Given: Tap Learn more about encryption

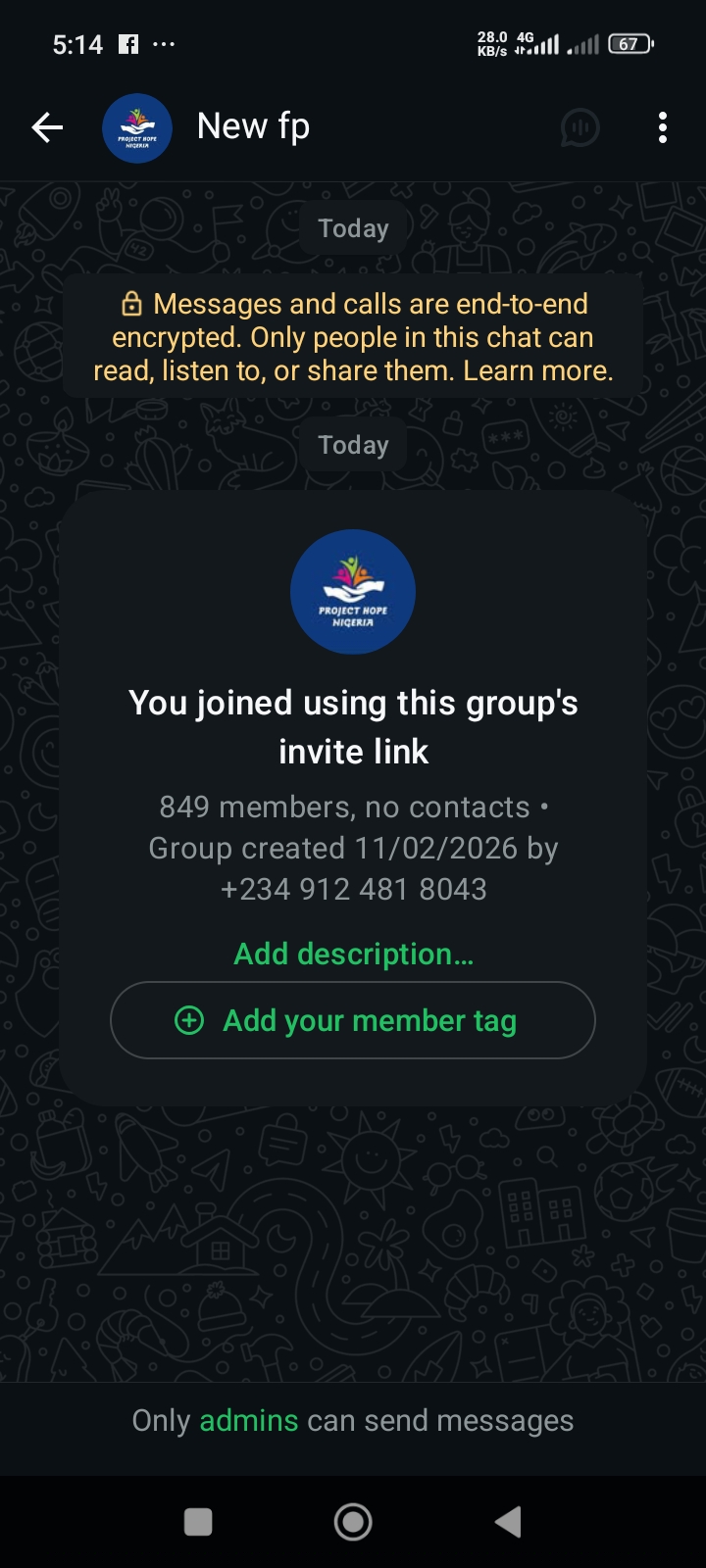Looking at the screenshot, I should click(537, 371).
